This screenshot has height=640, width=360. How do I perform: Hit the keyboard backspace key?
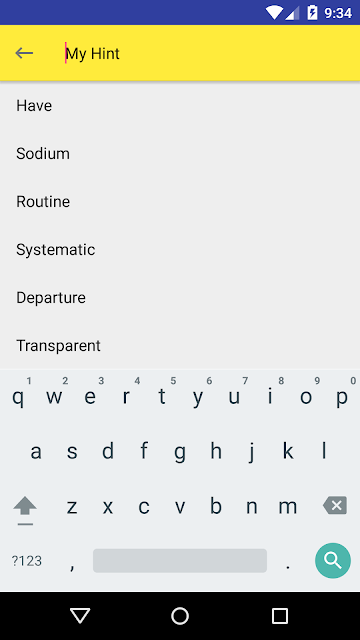click(x=335, y=506)
